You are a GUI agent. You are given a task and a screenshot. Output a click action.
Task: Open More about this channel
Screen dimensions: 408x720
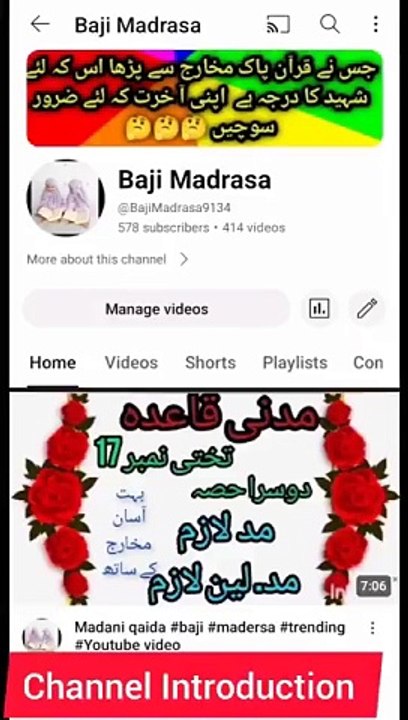click(107, 259)
